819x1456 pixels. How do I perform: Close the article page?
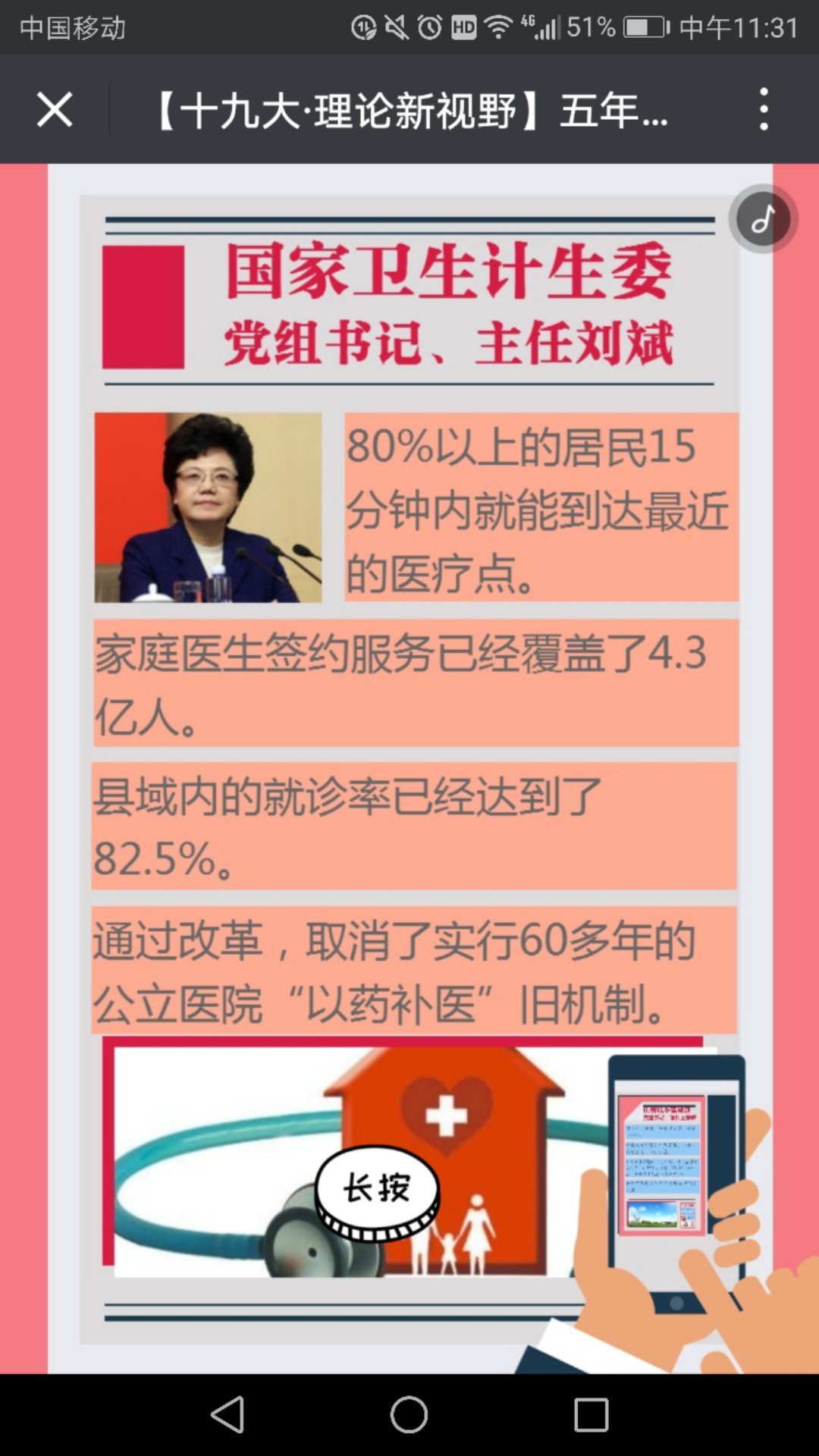(55, 110)
